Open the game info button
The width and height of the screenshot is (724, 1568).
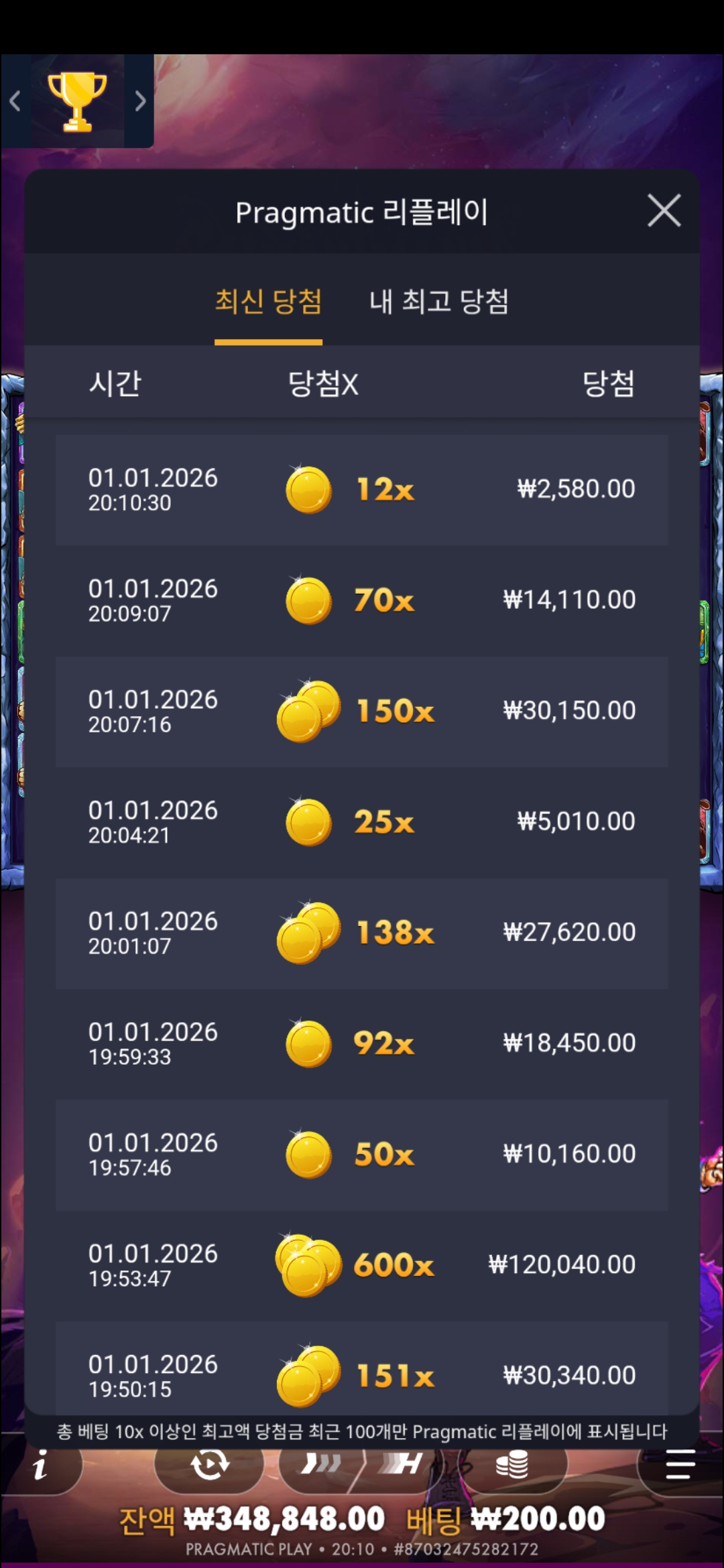[x=41, y=1466]
